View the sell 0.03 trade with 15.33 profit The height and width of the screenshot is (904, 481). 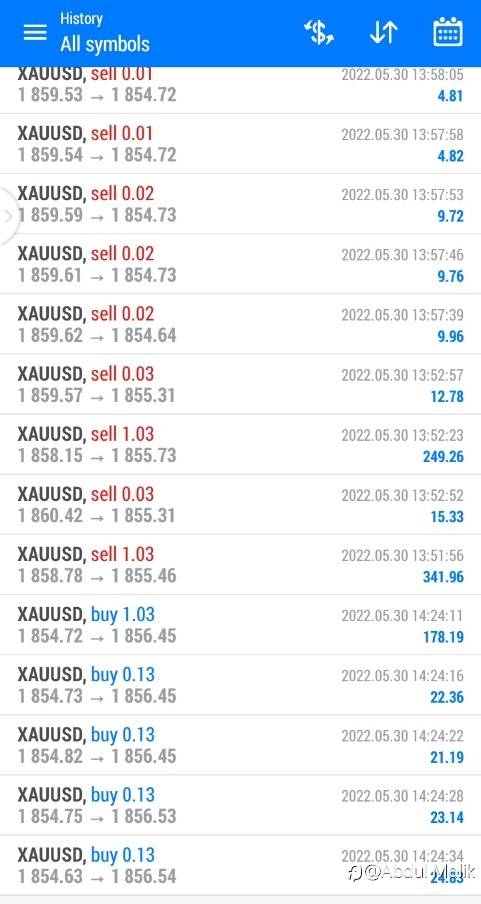click(240, 505)
